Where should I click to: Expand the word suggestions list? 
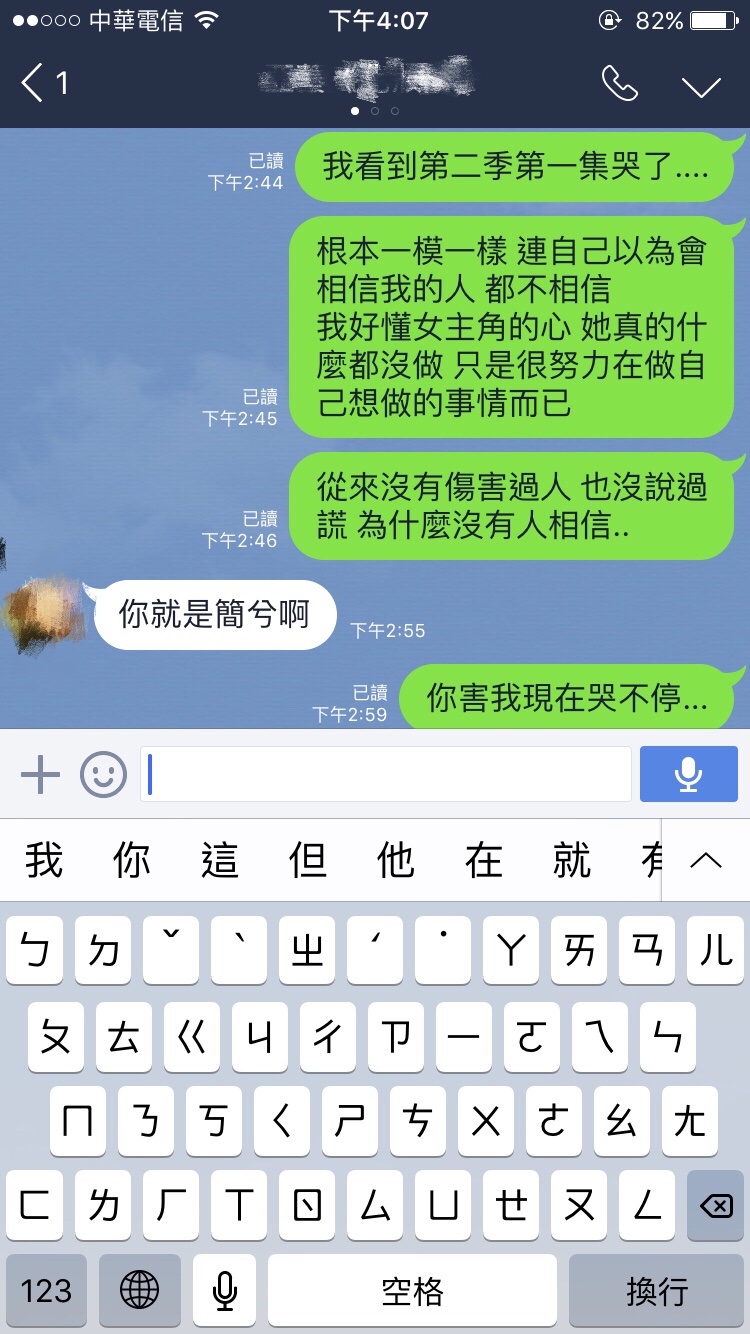click(x=706, y=860)
